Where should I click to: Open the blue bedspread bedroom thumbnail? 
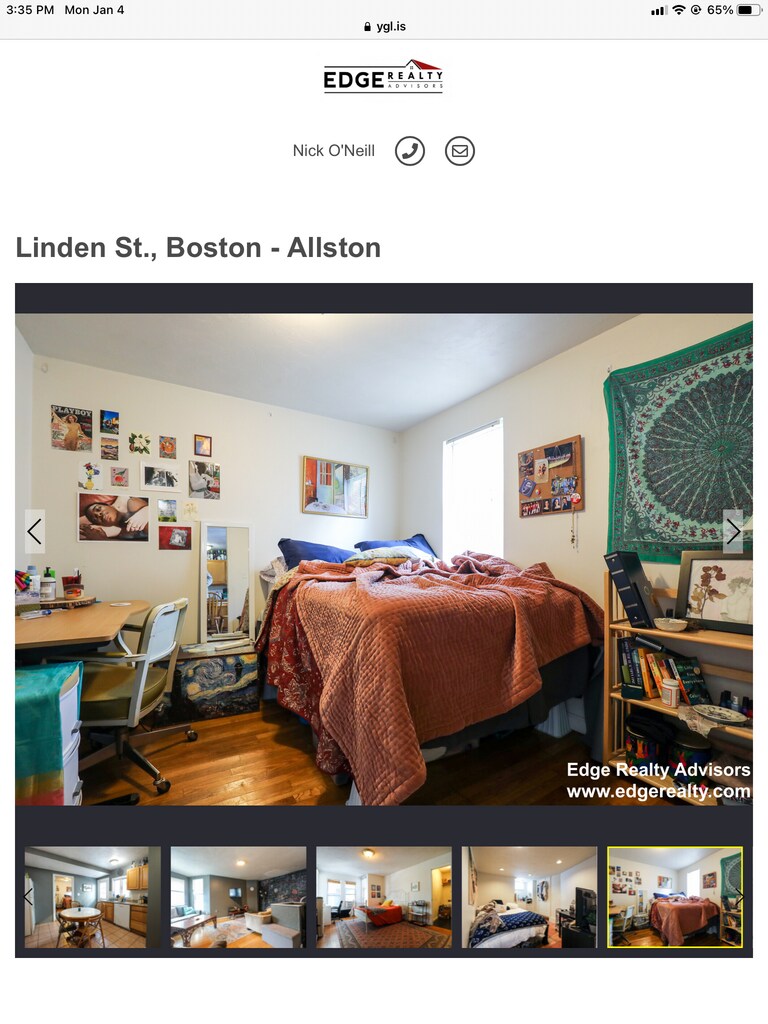click(529, 897)
